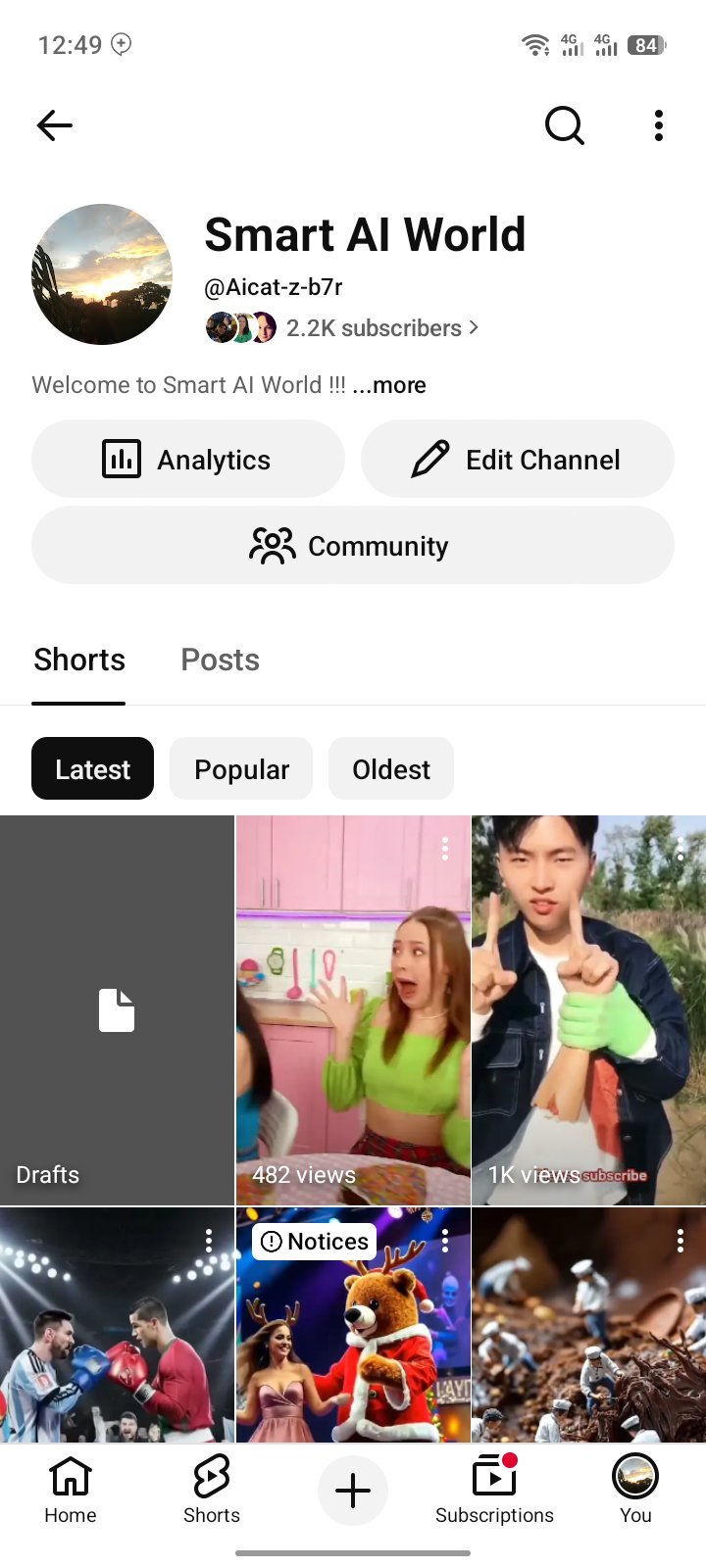The height and width of the screenshot is (1568, 706).
Task: Open the Community button
Action: coord(353,545)
